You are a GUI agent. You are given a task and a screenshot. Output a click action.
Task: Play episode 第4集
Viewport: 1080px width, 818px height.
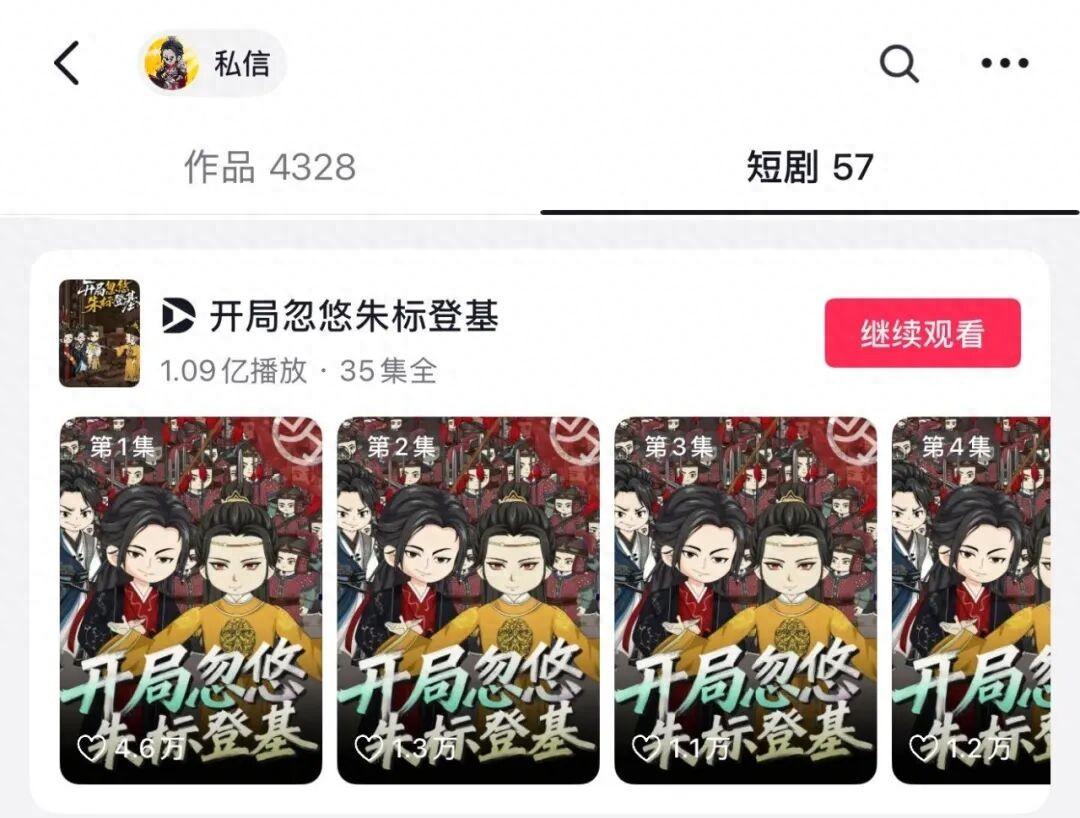(x=970, y=600)
